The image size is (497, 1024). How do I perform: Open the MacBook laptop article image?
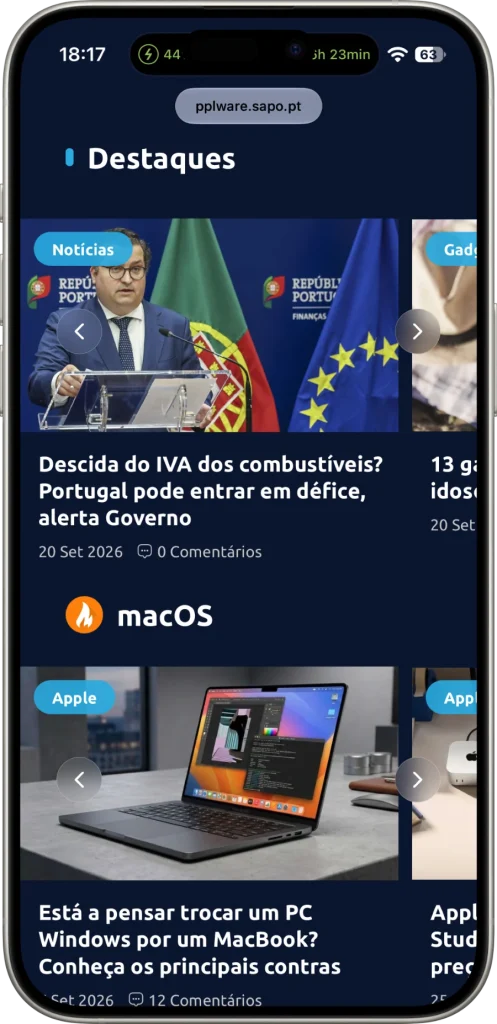point(209,773)
